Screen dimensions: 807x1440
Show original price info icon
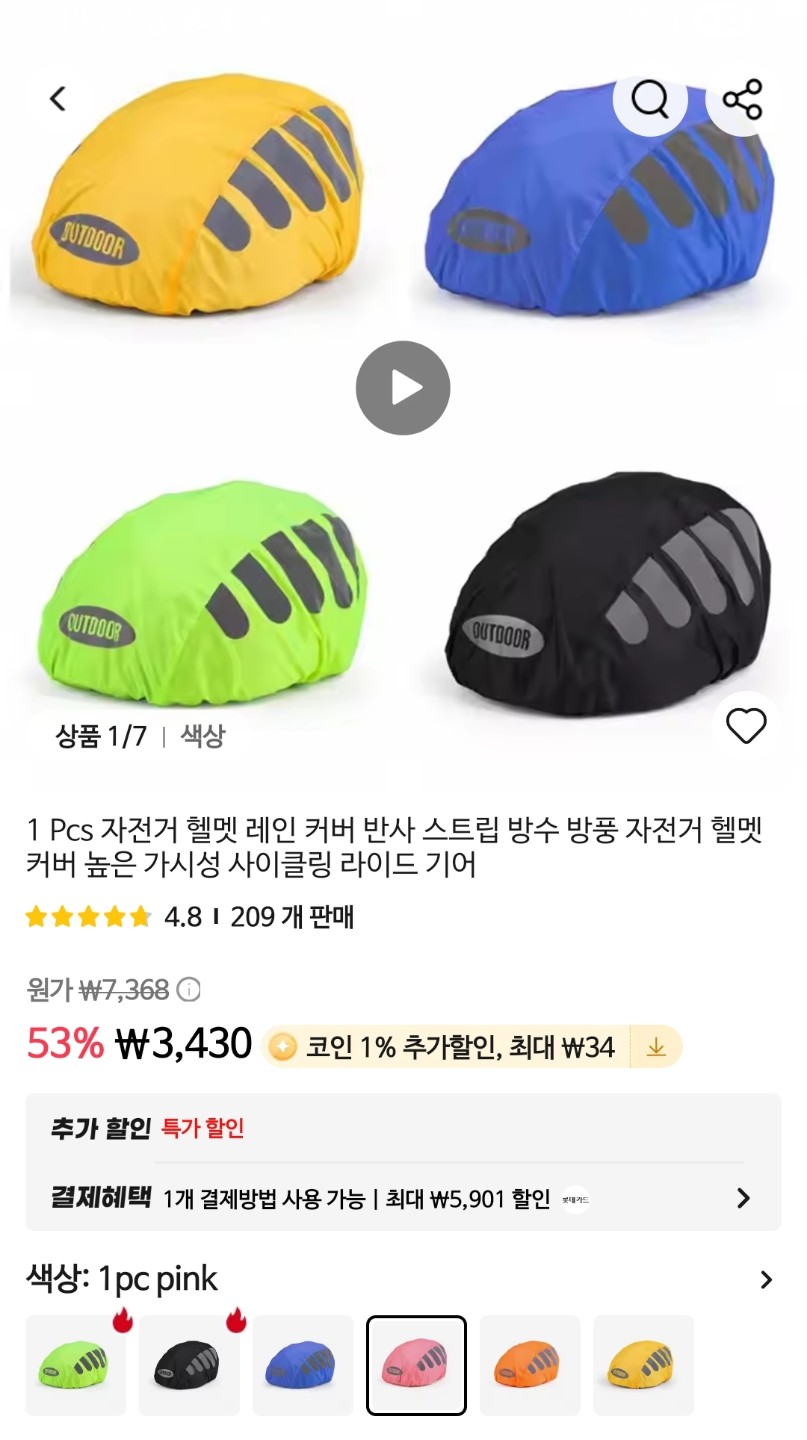(188, 990)
